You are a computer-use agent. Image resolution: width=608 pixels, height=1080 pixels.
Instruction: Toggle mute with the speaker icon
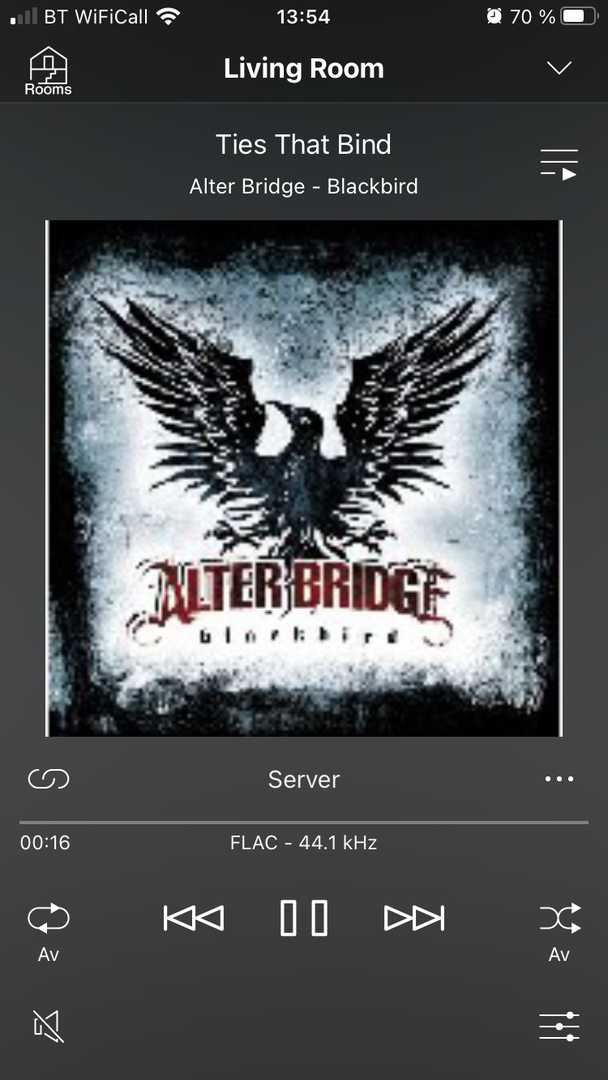coord(48,1026)
